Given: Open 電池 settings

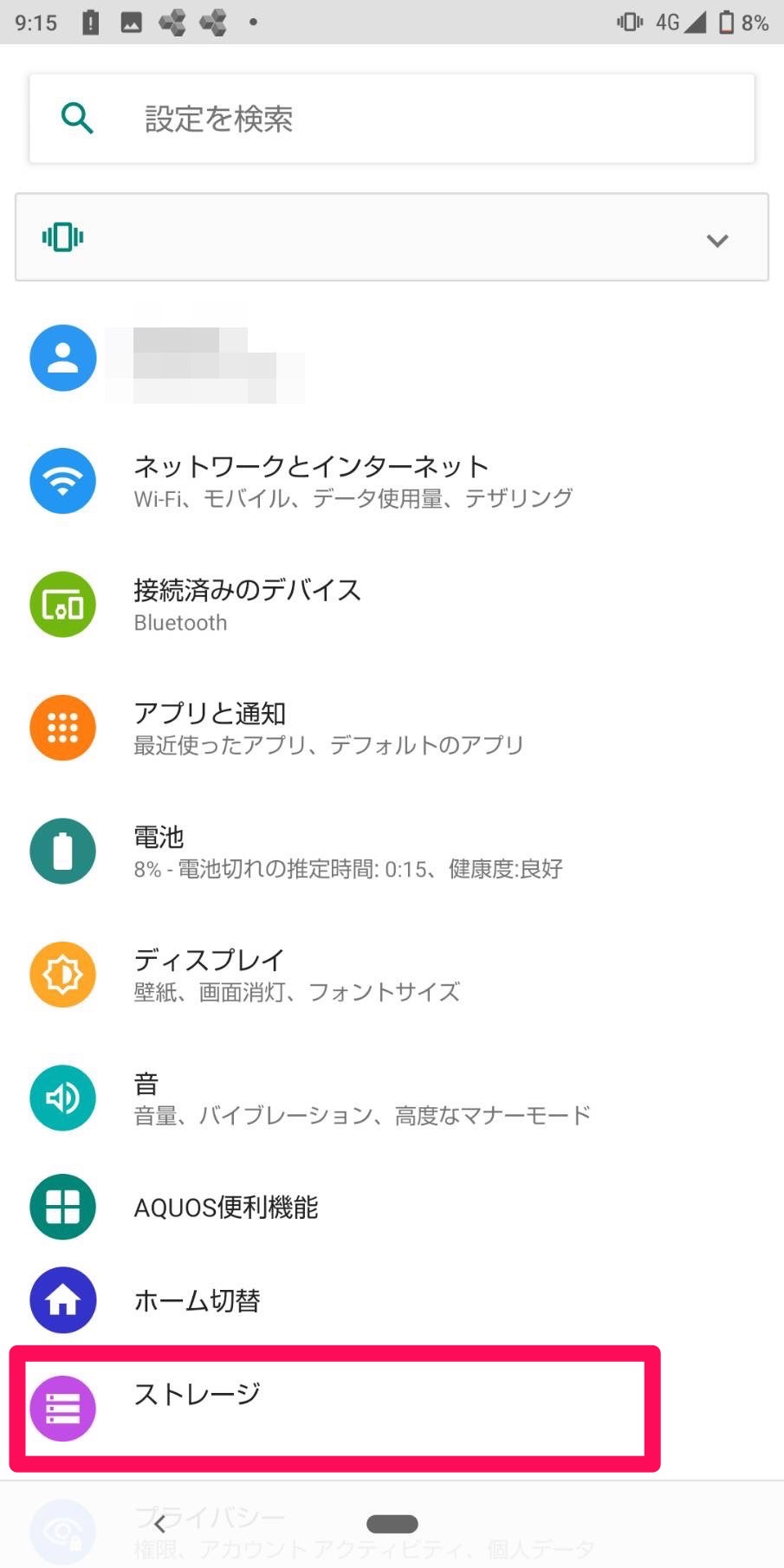Looking at the screenshot, I should tap(392, 851).
